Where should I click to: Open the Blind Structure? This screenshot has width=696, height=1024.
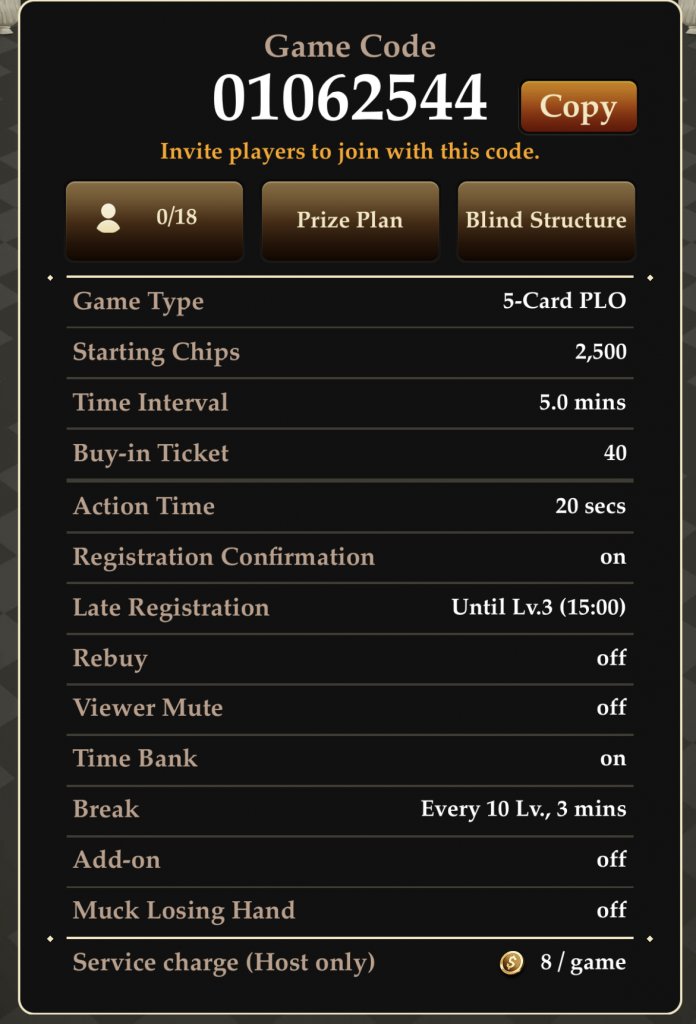pyautogui.click(x=545, y=220)
